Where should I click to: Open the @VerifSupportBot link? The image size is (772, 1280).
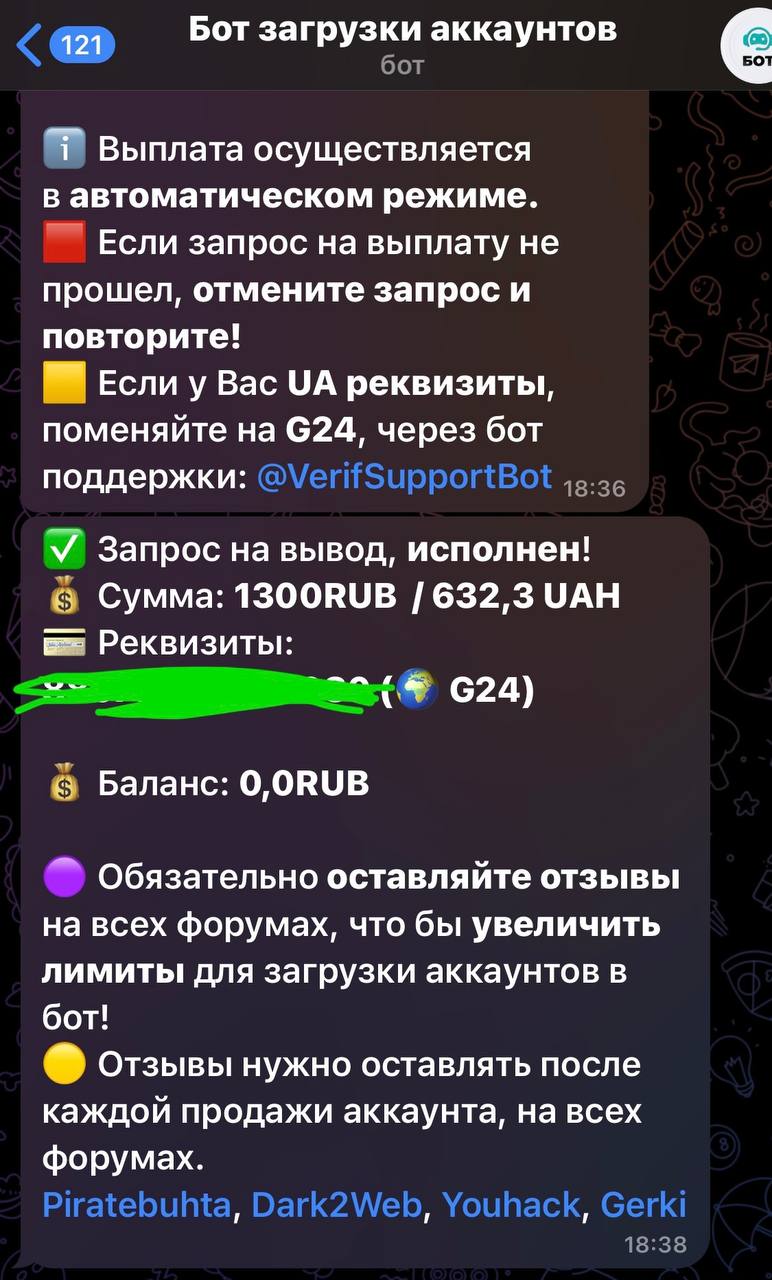coord(404,477)
